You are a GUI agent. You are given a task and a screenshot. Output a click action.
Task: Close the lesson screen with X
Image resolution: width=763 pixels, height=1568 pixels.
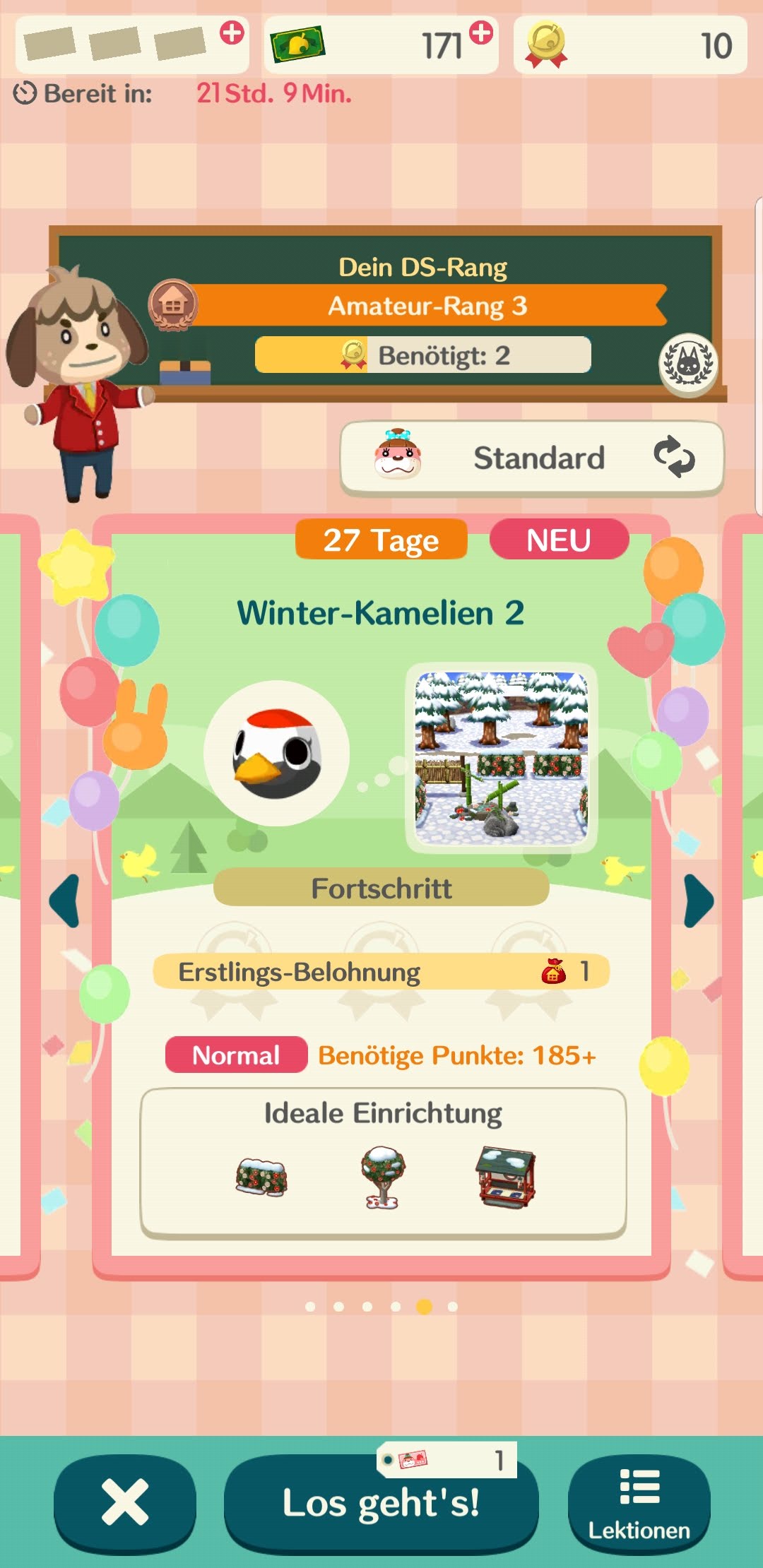(x=125, y=1502)
